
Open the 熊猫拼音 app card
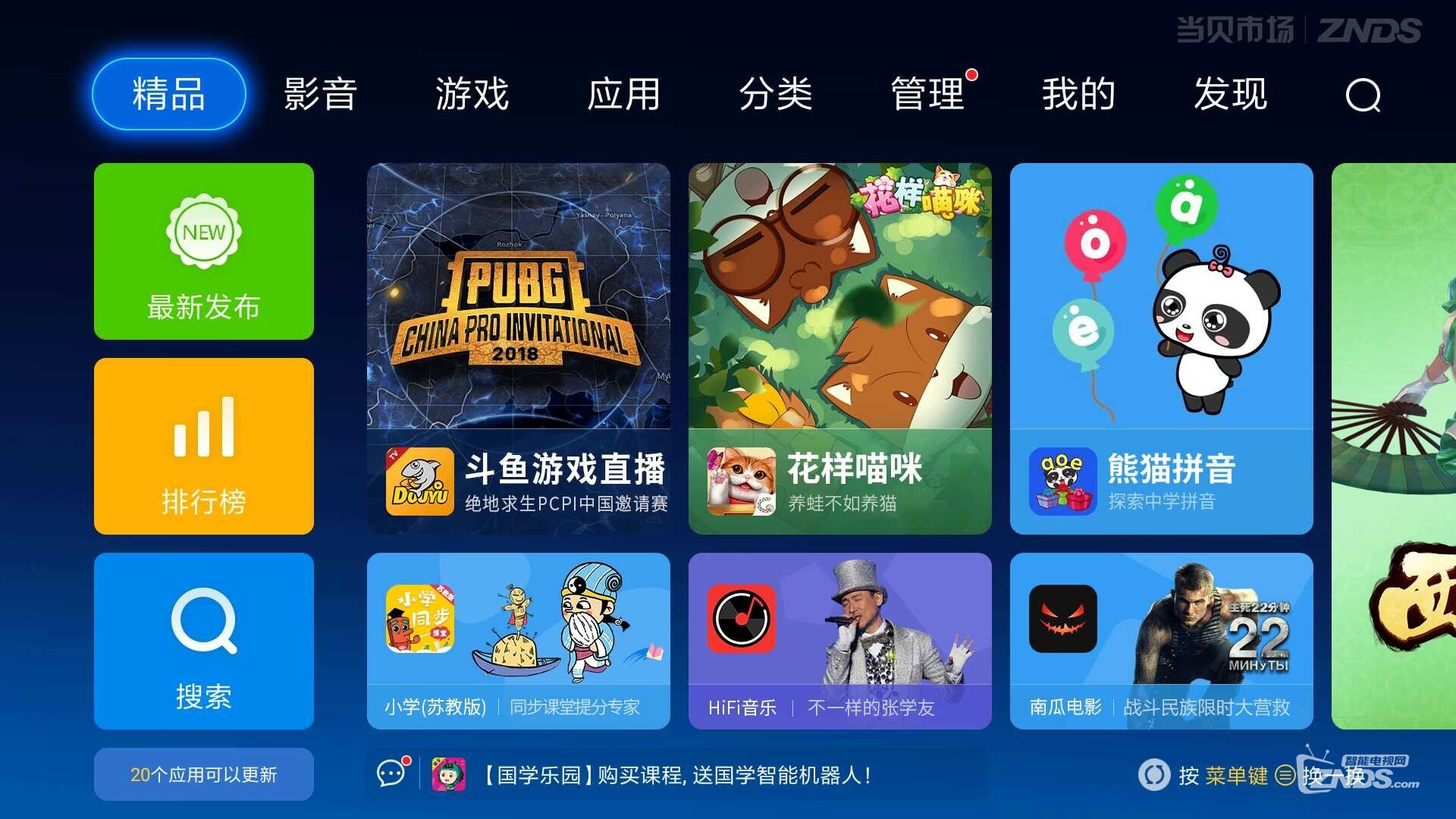(1161, 348)
